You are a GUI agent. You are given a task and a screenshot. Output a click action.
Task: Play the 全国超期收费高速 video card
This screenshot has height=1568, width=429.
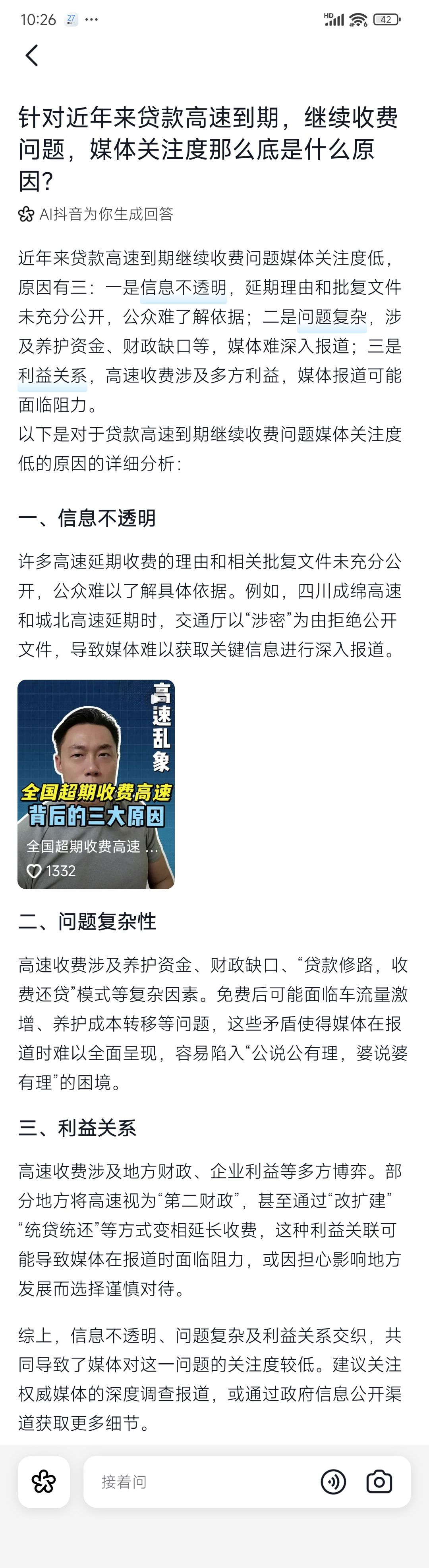point(96,784)
